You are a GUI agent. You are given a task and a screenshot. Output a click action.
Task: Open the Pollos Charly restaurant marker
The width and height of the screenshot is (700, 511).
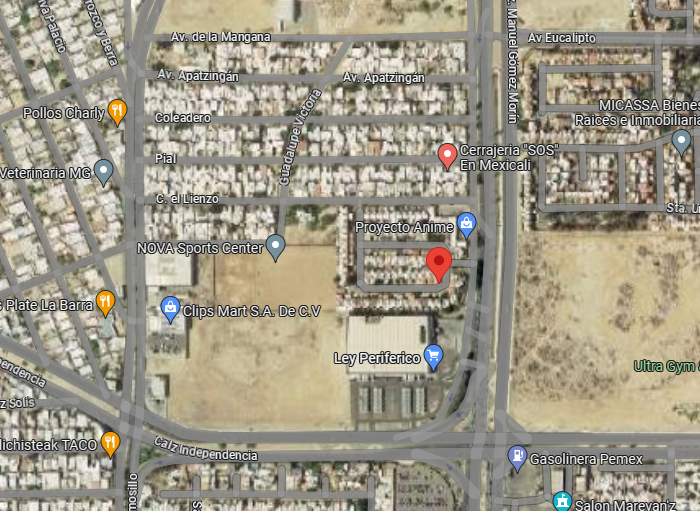coord(117,112)
